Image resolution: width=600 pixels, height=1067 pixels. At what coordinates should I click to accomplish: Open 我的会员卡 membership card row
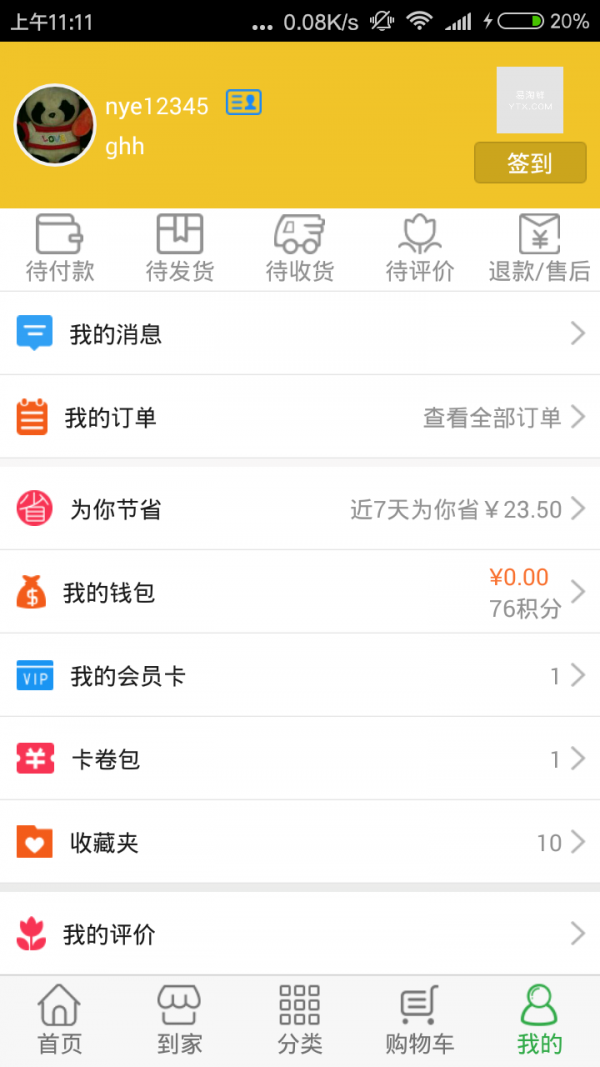pyautogui.click(x=300, y=677)
